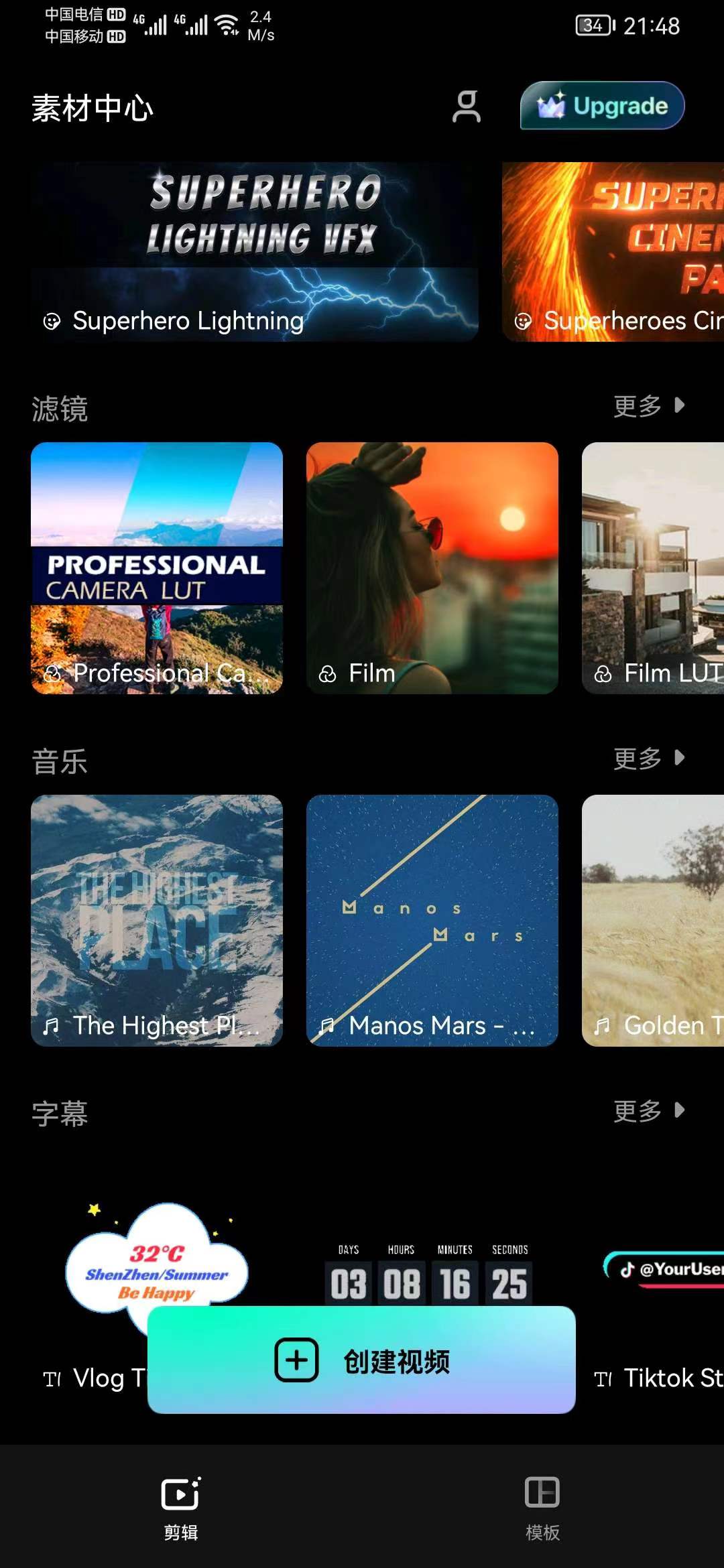Click the text icon beside Tiktok Style
724x1568 pixels.
click(x=603, y=1378)
